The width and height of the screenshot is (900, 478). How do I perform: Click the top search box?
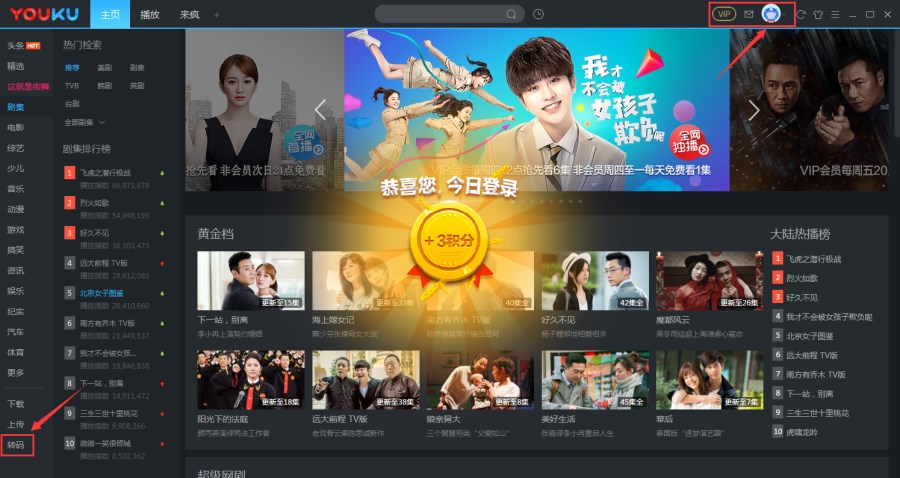click(x=440, y=14)
